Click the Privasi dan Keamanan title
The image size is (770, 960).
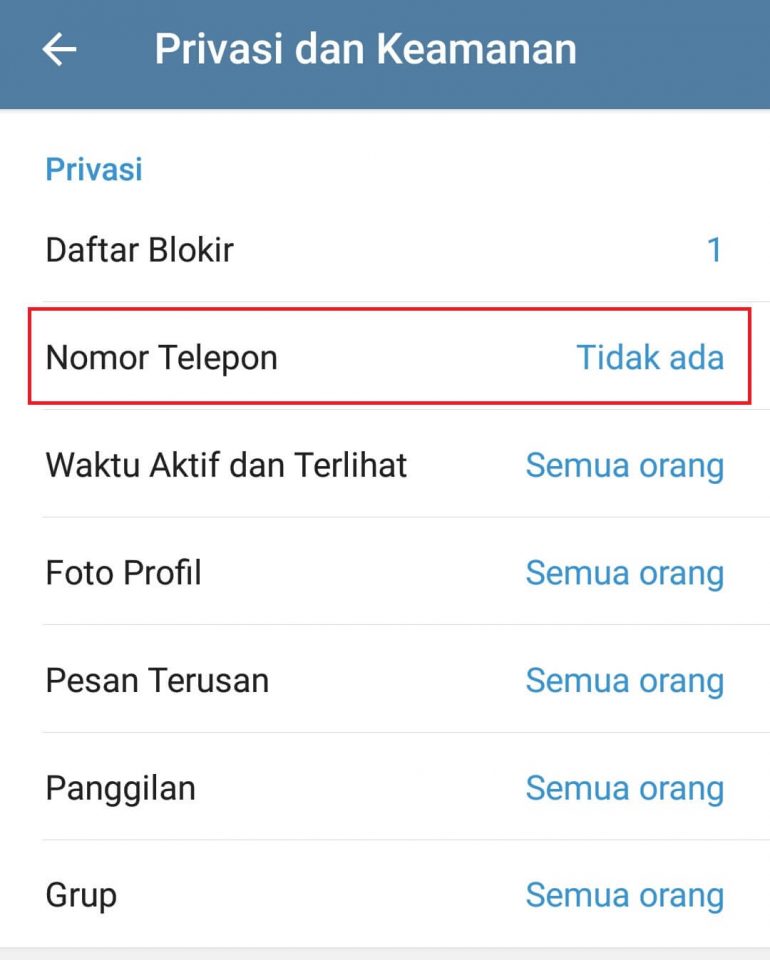point(364,48)
